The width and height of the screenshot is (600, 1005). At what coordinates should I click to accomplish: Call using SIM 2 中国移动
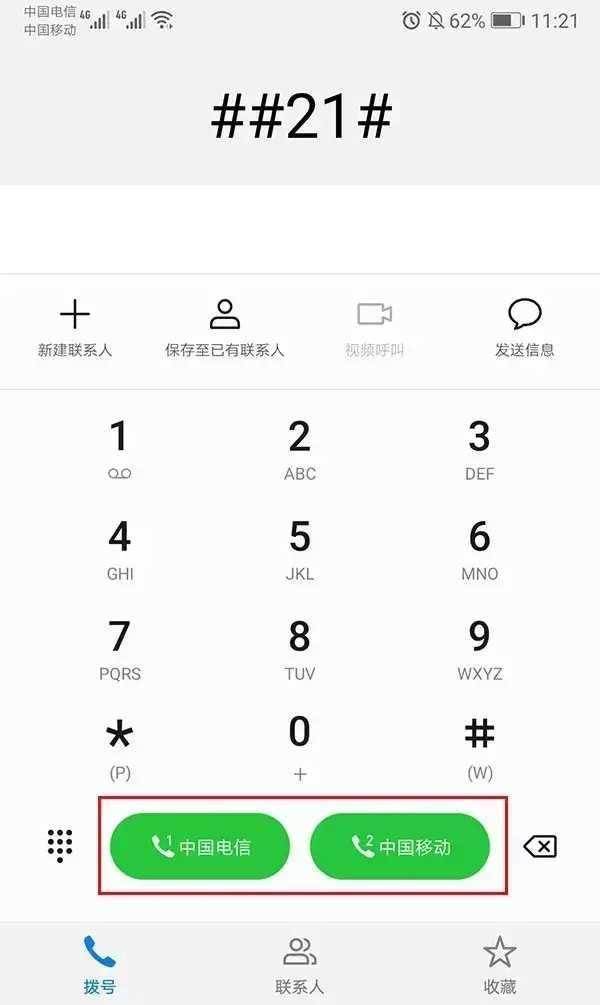pyautogui.click(x=400, y=847)
